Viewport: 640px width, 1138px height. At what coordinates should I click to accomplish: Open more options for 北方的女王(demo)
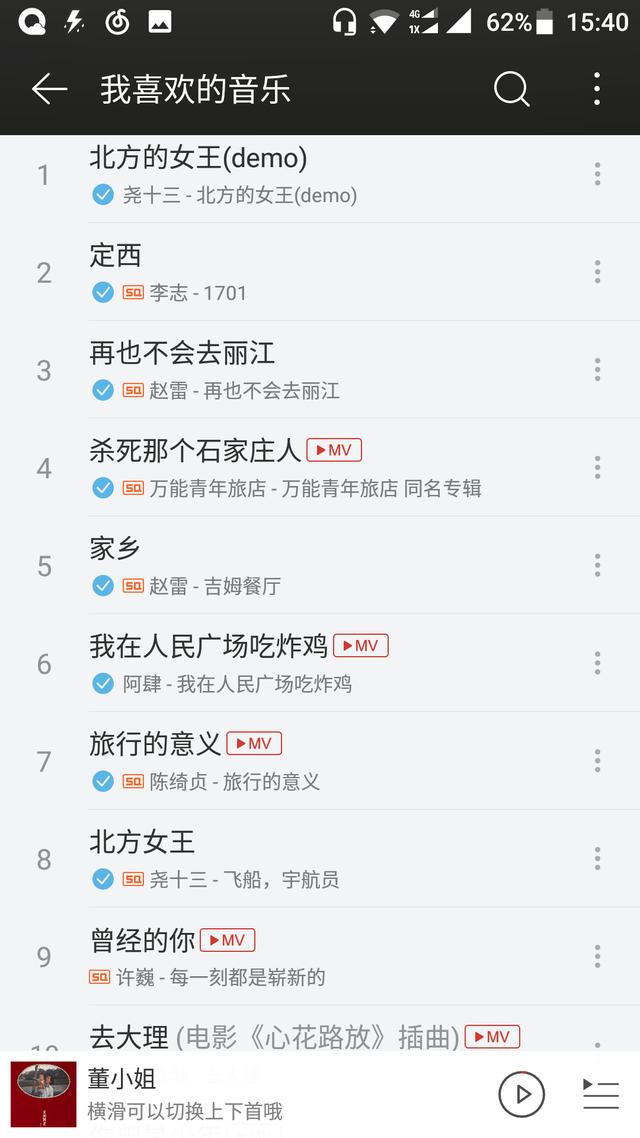click(597, 174)
